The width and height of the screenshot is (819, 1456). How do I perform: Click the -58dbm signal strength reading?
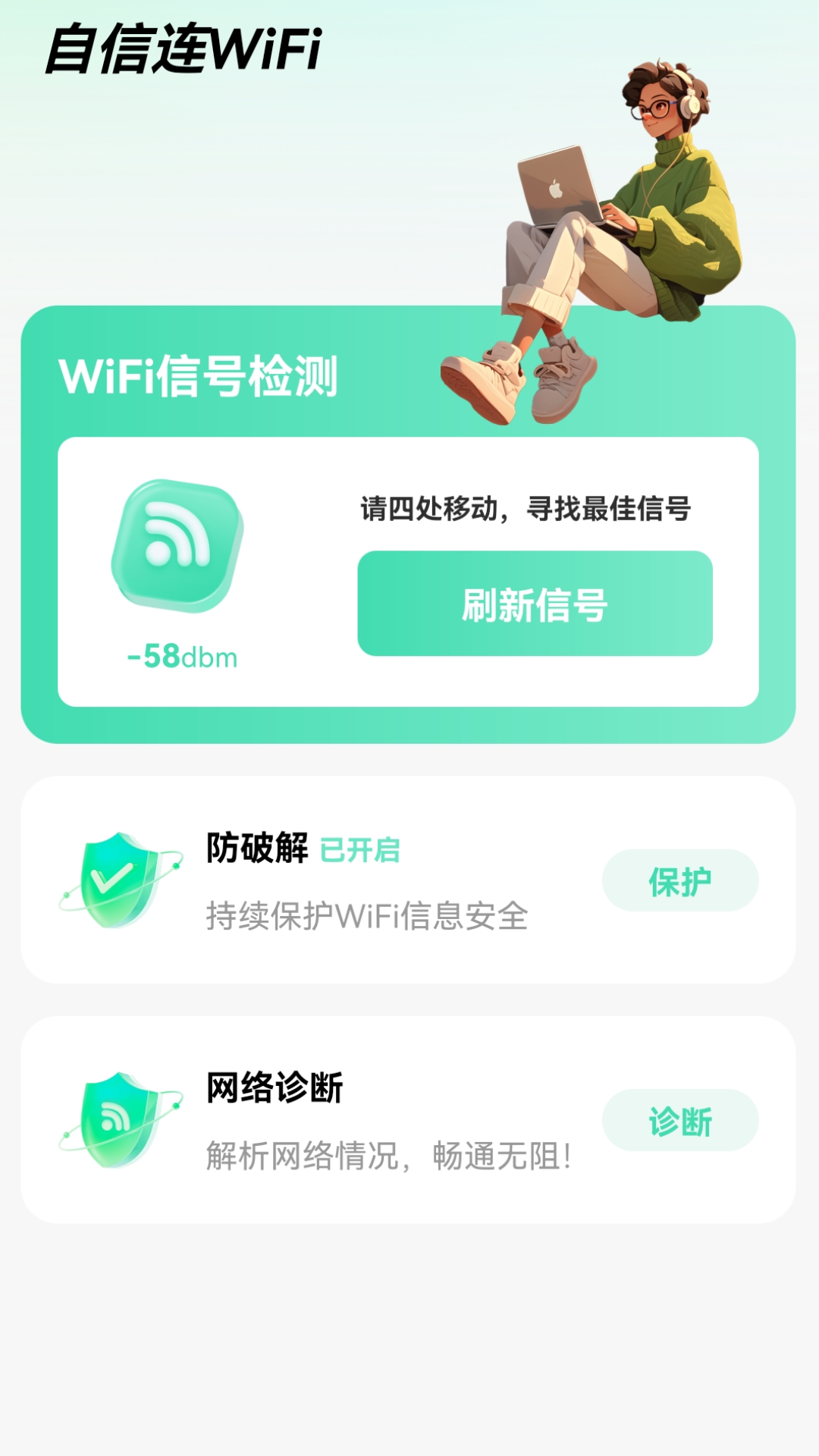coord(182,656)
